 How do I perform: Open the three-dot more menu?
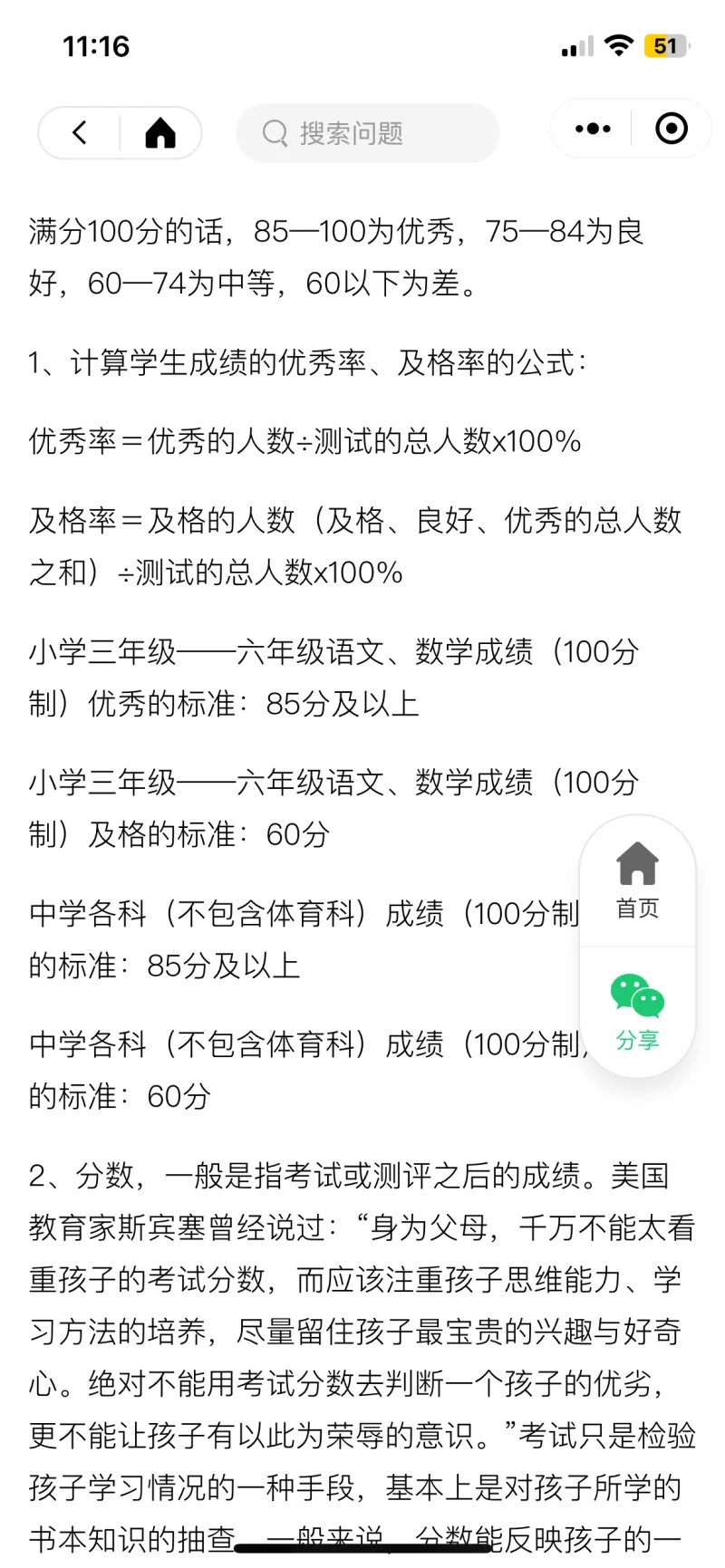click(x=593, y=129)
